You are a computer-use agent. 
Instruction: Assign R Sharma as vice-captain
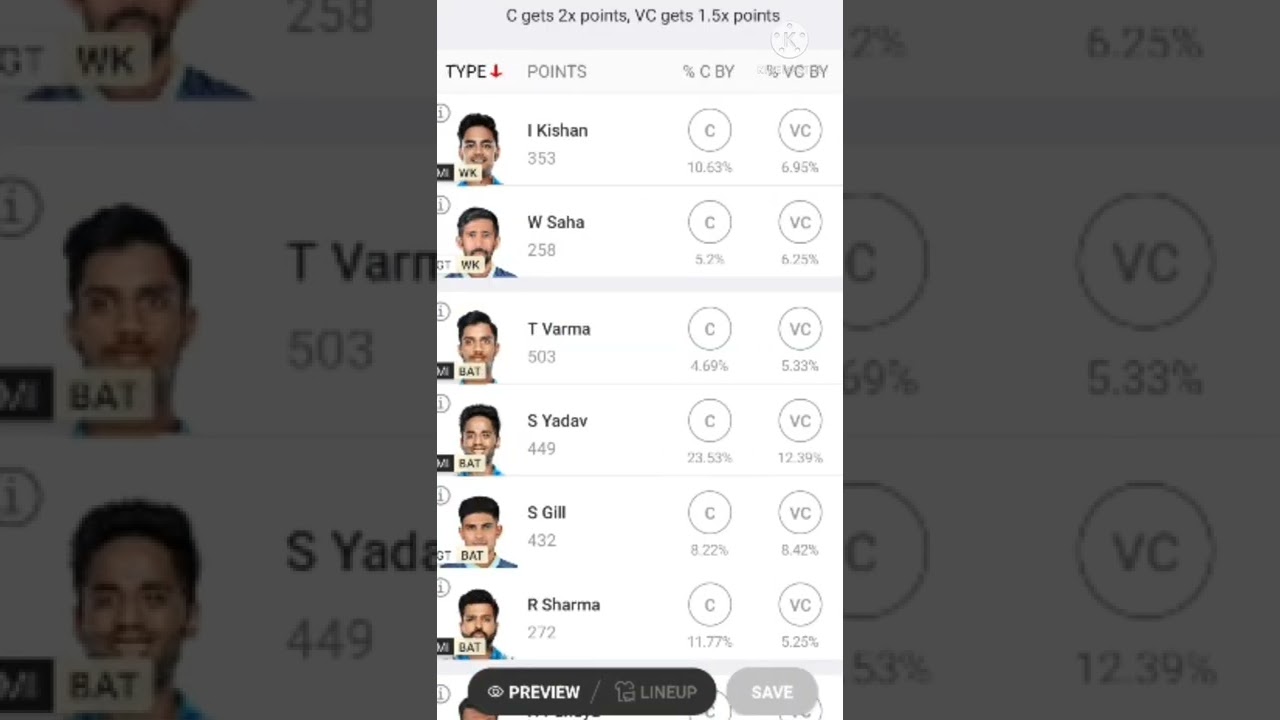(800, 605)
